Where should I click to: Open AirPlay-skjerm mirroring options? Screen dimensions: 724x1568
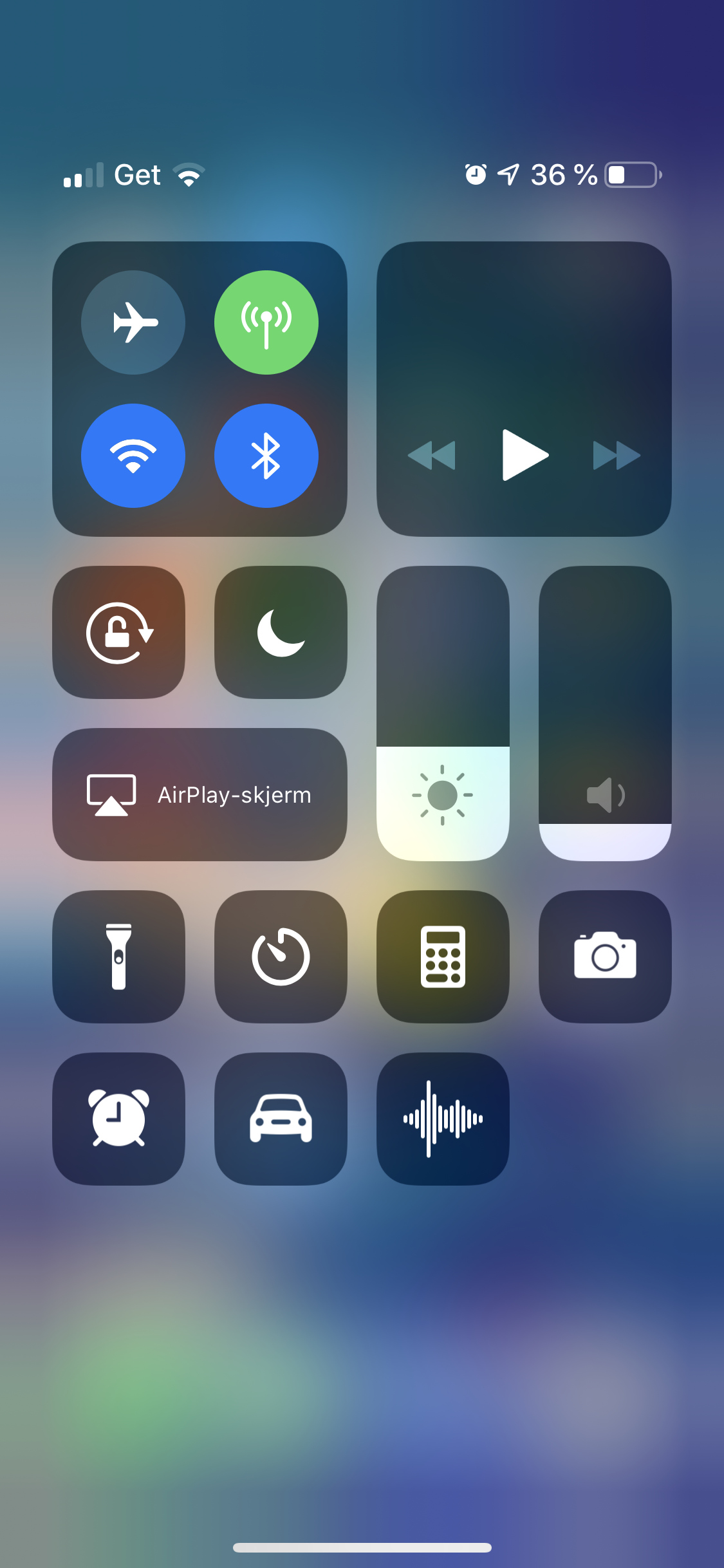click(x=200, y=794)
